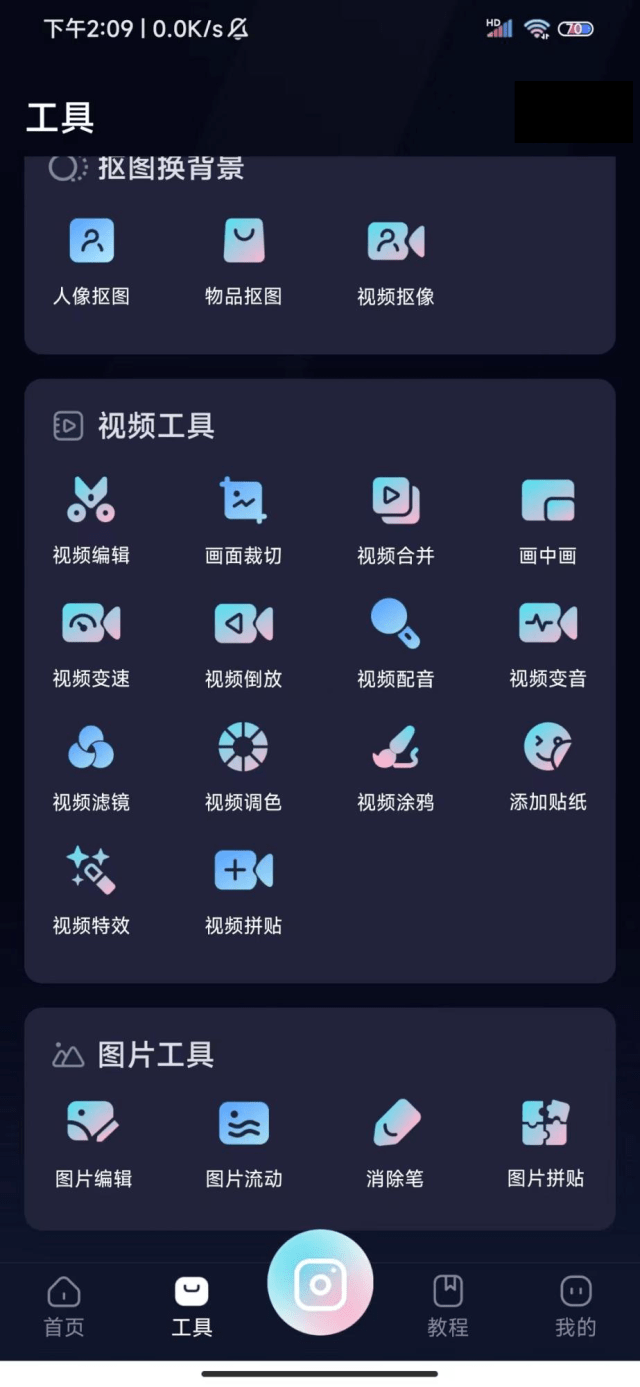Select 添加贴纸 sticker tool

point(548,768)
